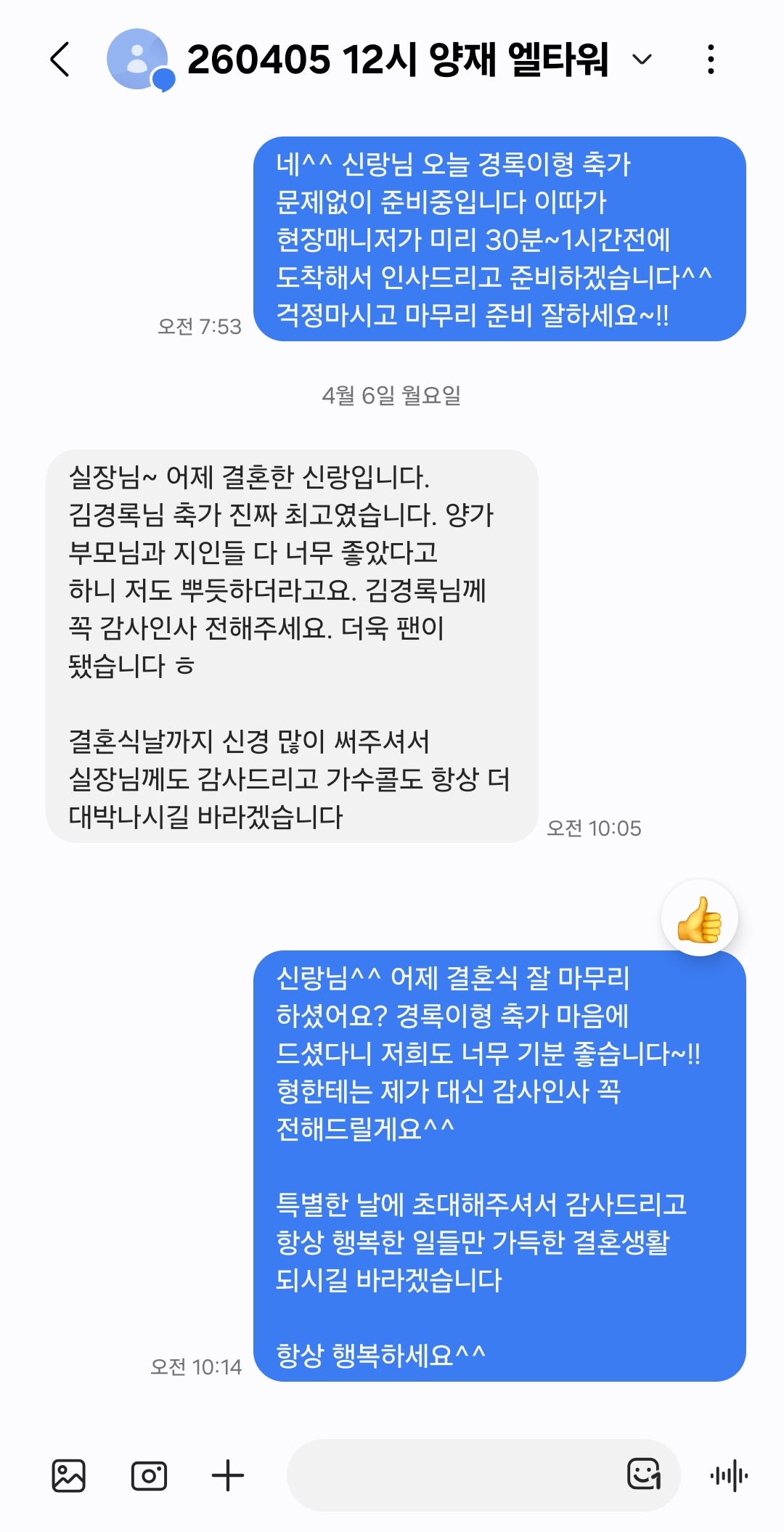Expand the conversation title dropdown chevron
This screenshot has width=784, height=1532.
[x=642, y=59]
